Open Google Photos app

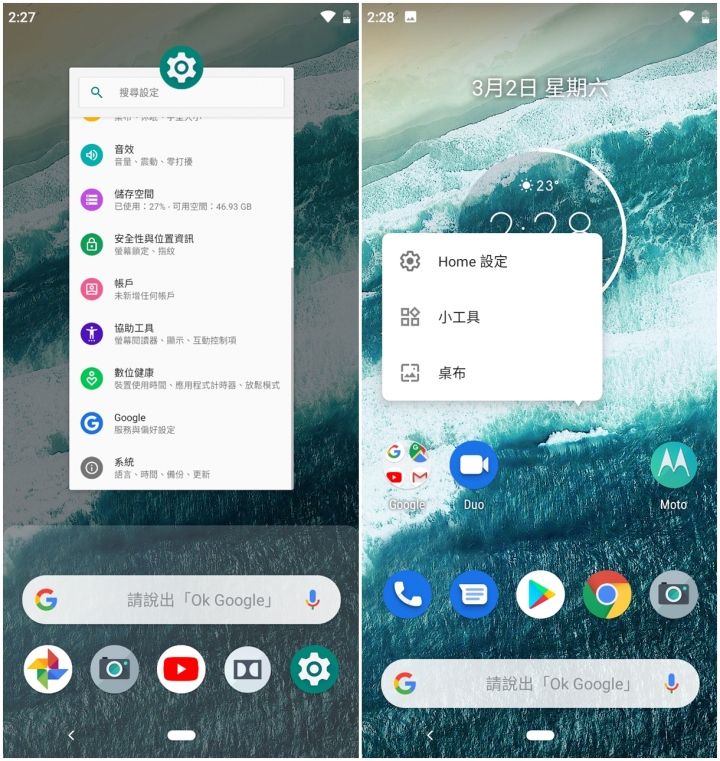pyautogui.click(x=48, y=670)
